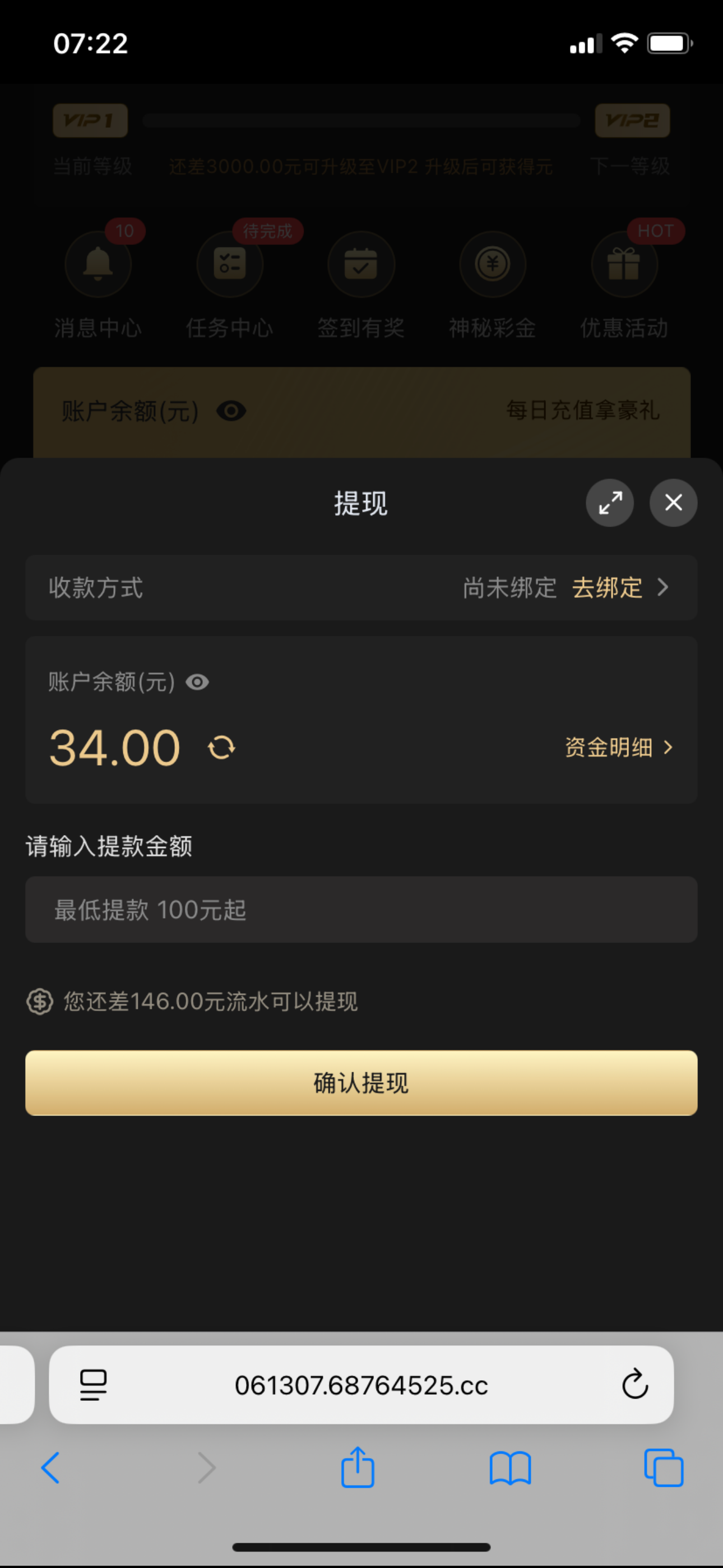Viewport: 723px width, 1568px height.
Task: Expand the 提现 panel to full screen
Action: tap(609, 503)
